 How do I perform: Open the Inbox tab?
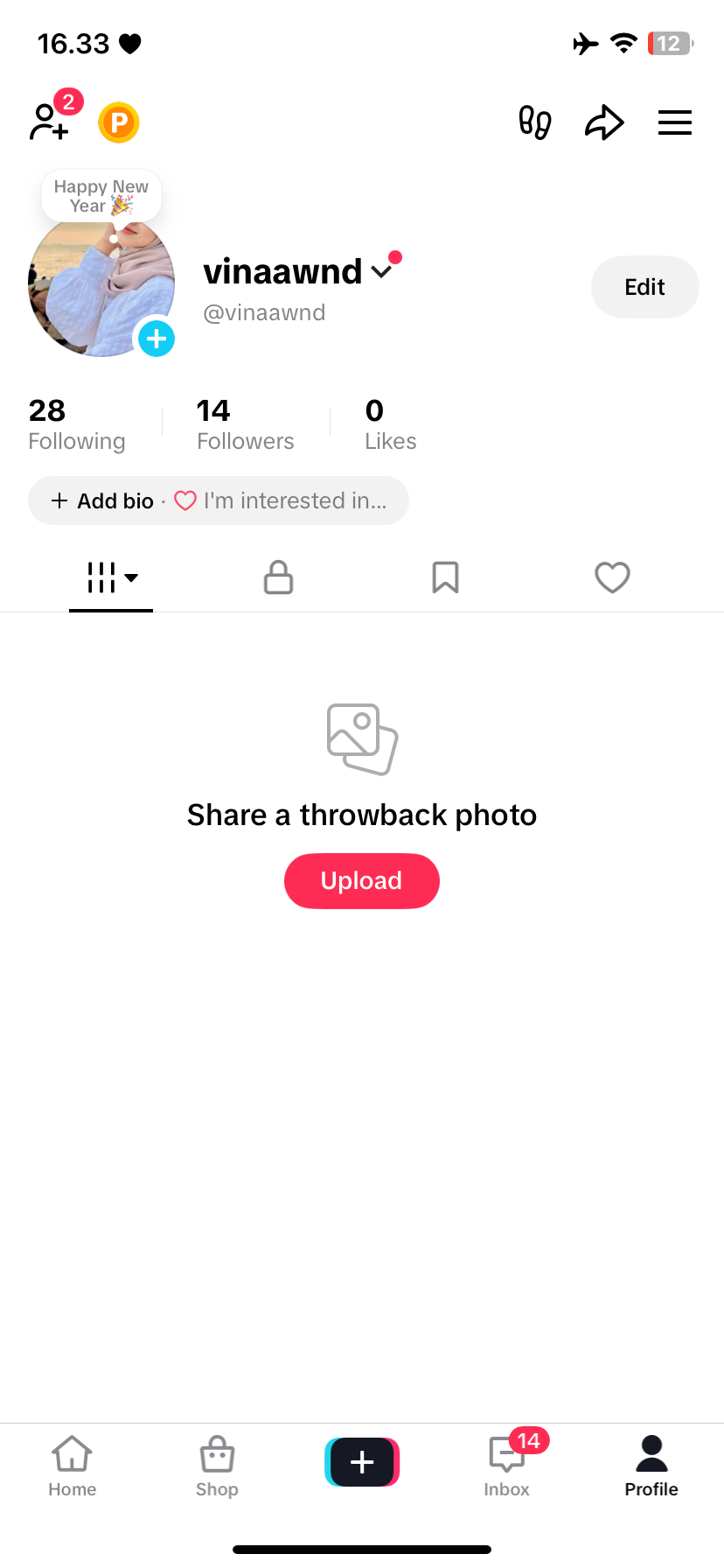point(507,1465)
